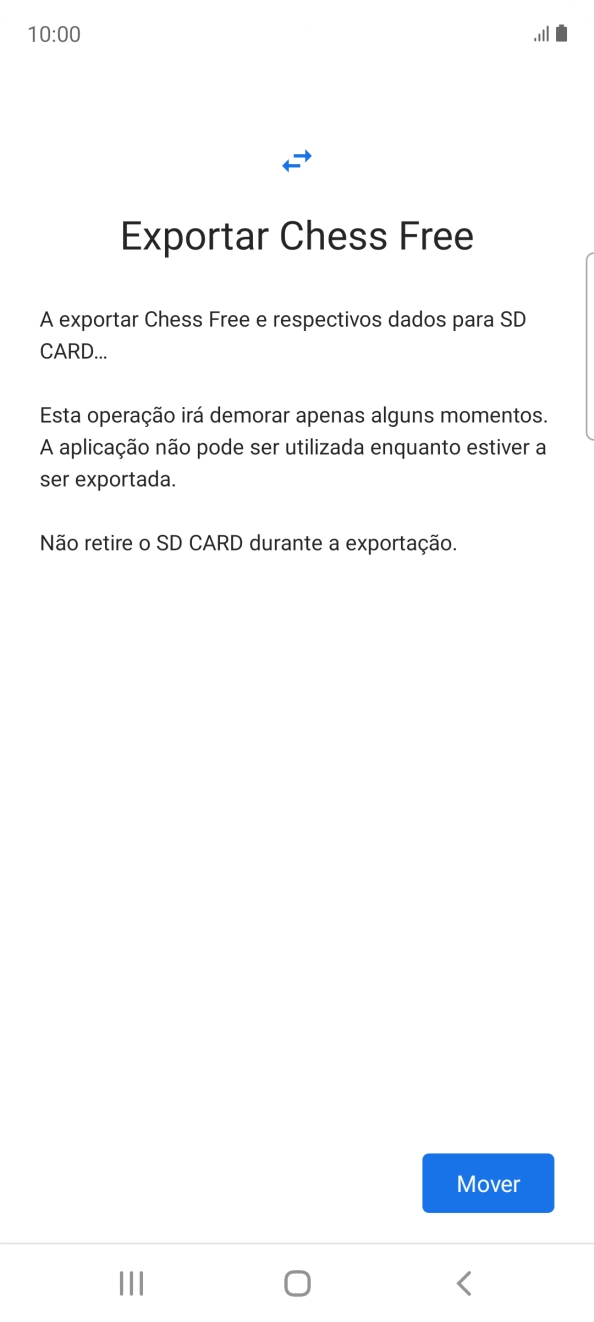Open recent apps from navigation bar

click(x=131, y=1283)
